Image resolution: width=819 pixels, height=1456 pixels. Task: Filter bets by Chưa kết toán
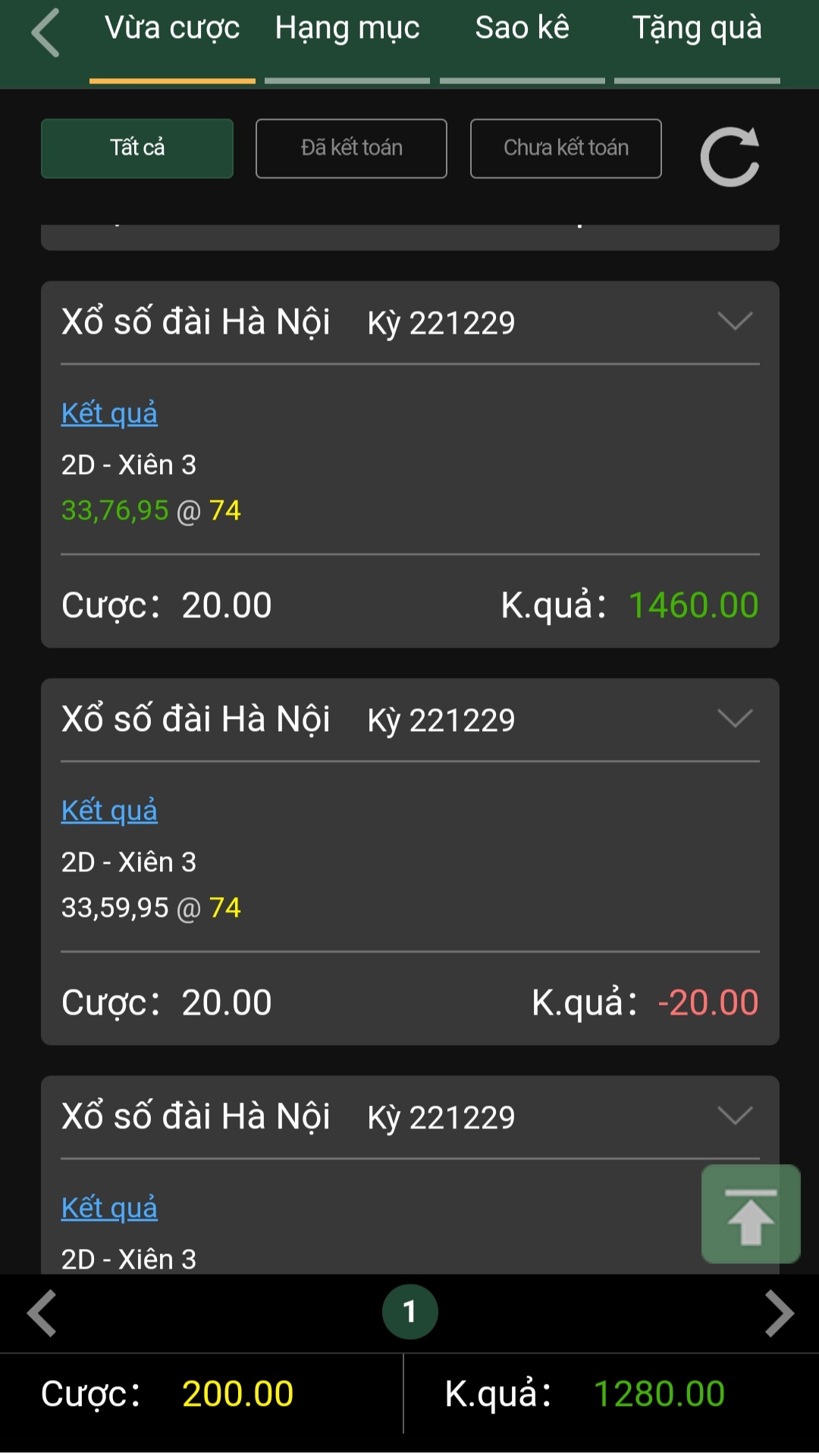pyautogui.click(x=566, y=148)
